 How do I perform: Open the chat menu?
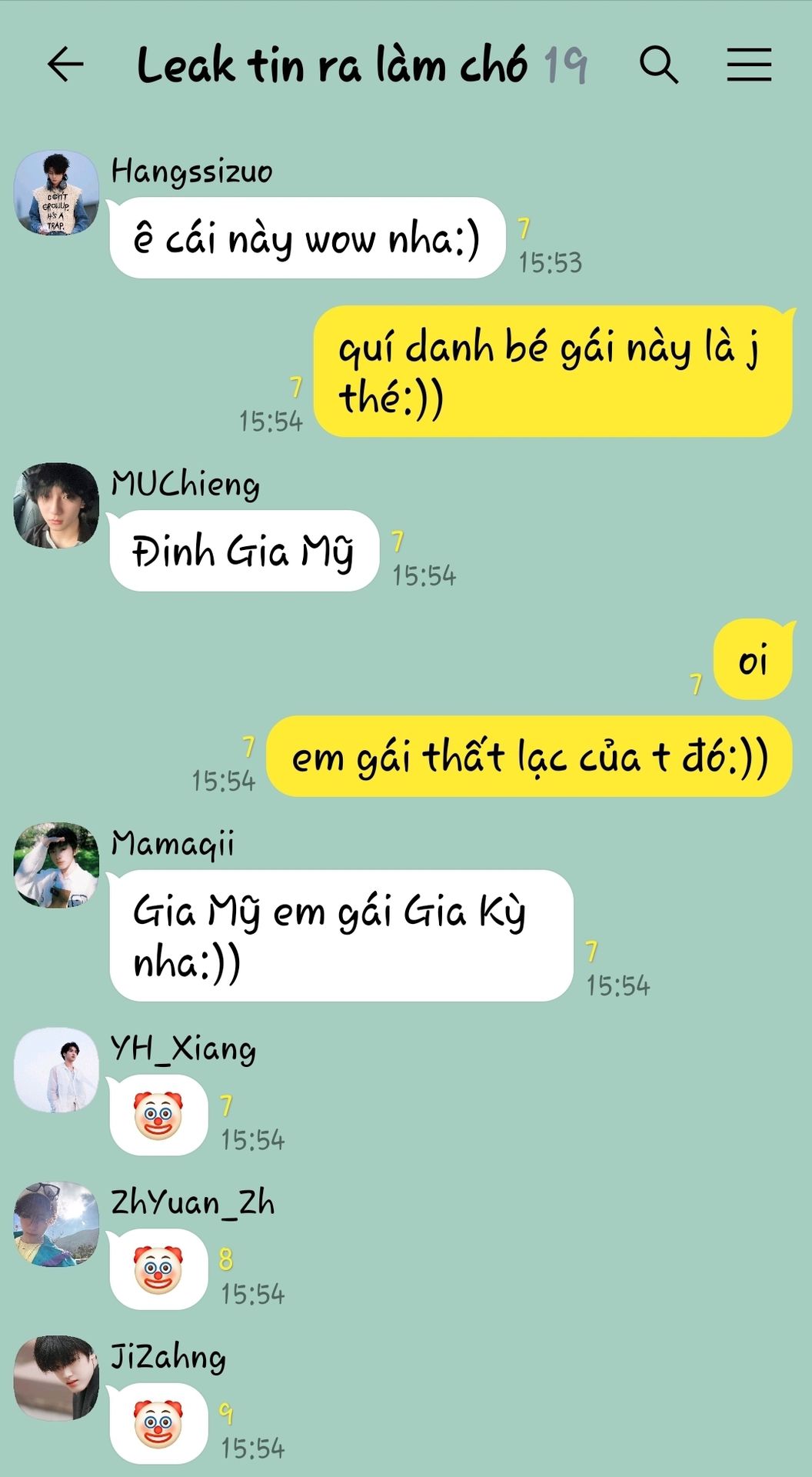(749, 65)
